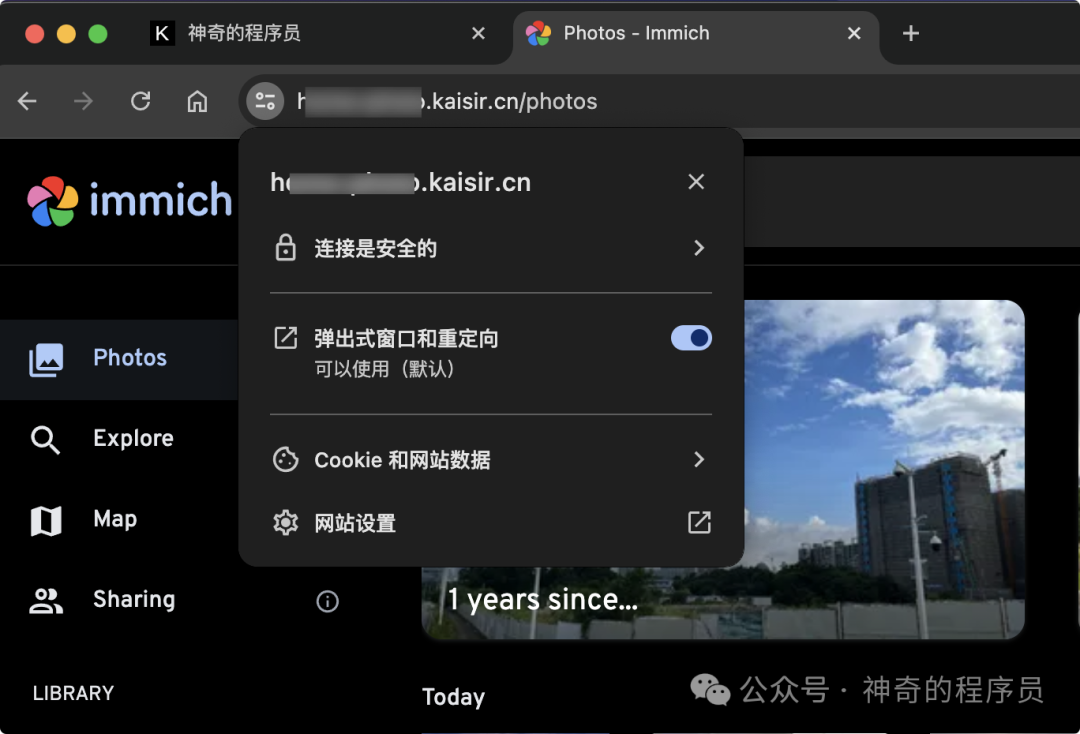The image size is (1080, 734).
Task: Tap the info icon beside Sharing
Action: pyautogui.click(x=327, y=601)
